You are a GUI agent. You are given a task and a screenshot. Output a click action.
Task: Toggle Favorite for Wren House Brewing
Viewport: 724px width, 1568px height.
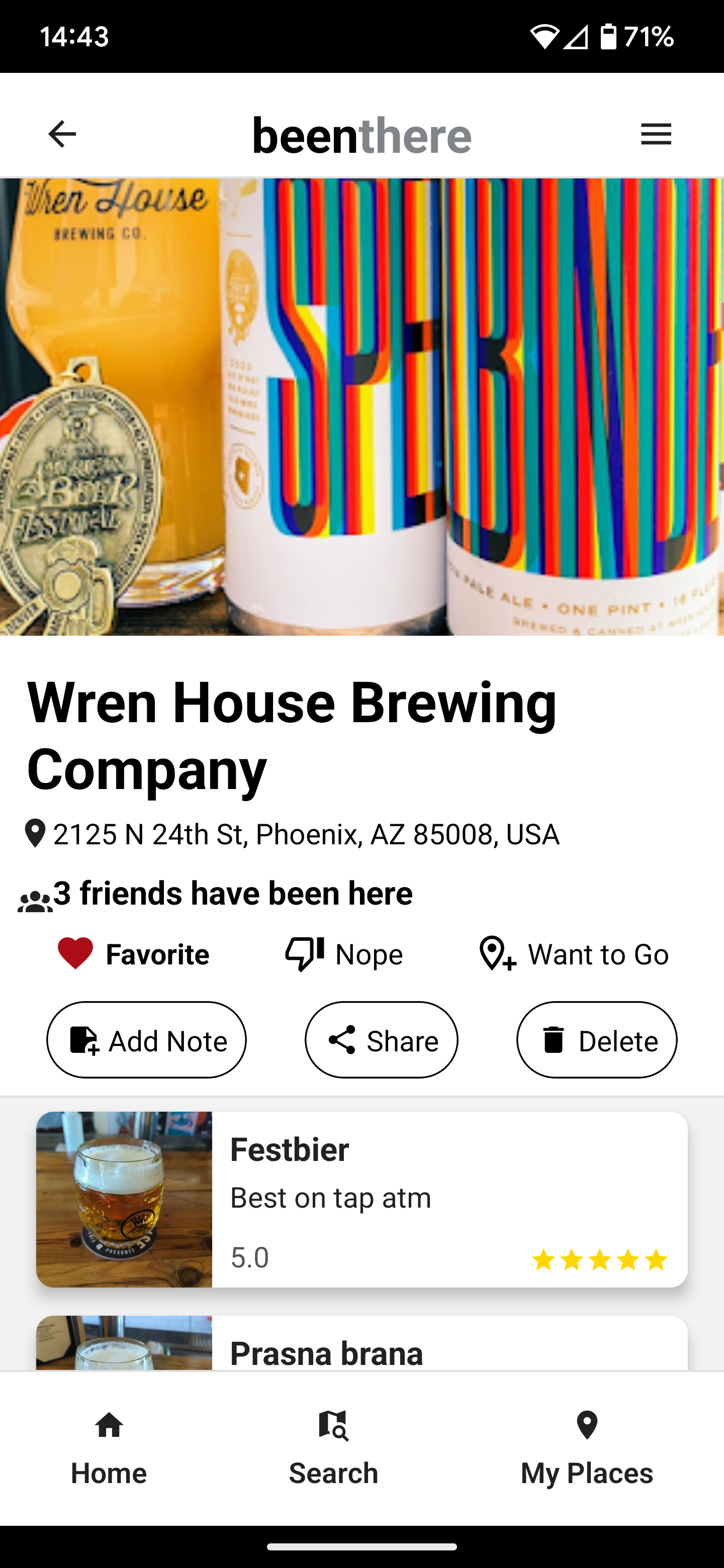tap(133, 954)
